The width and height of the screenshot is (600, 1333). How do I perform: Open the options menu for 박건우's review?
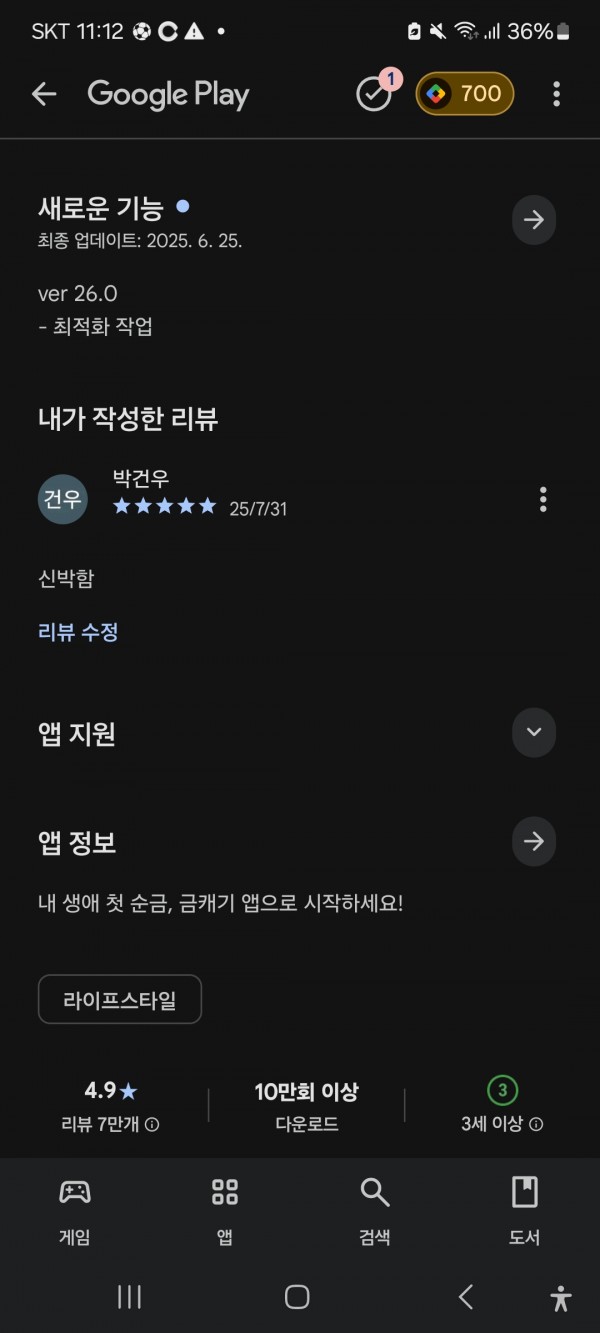pos(543,499)
